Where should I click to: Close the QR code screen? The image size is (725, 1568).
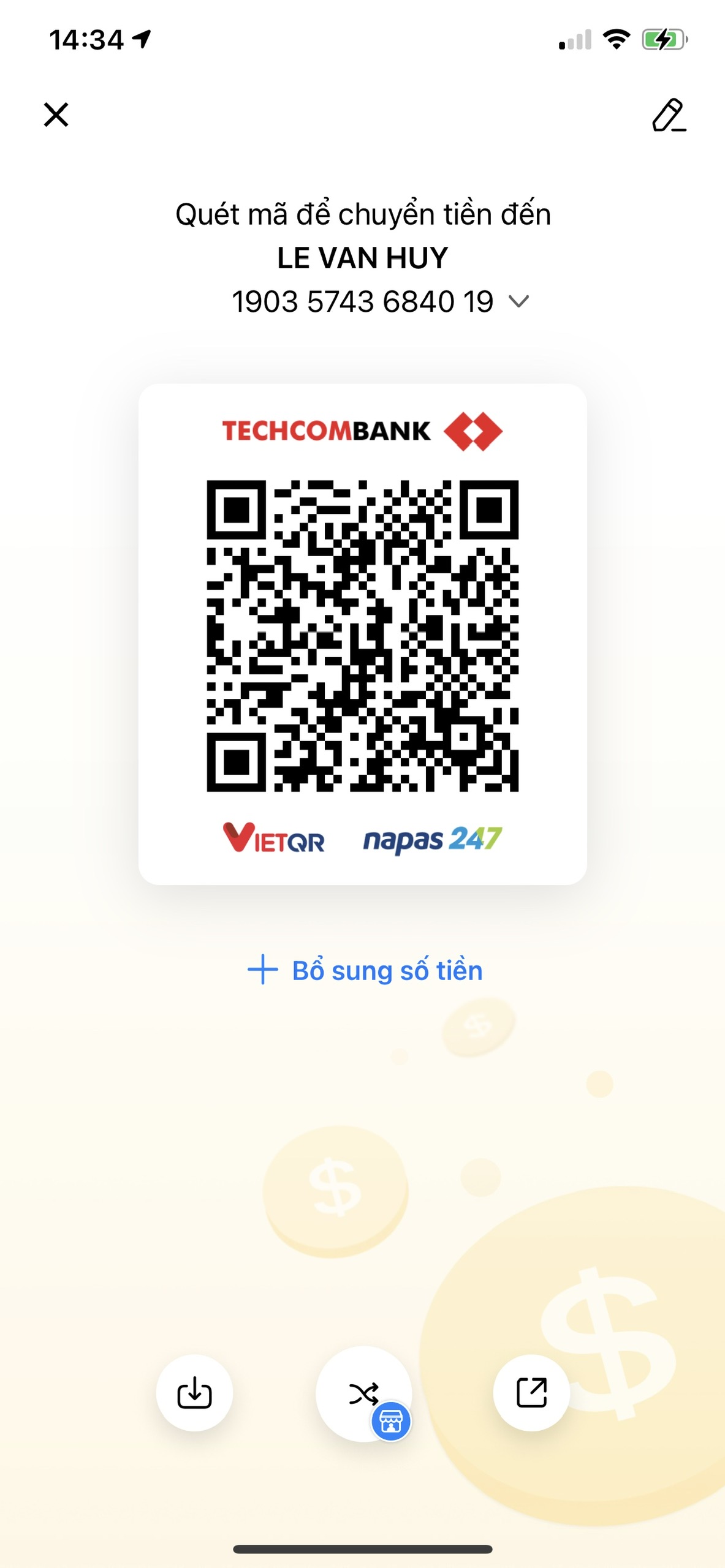tap(56, 115)
